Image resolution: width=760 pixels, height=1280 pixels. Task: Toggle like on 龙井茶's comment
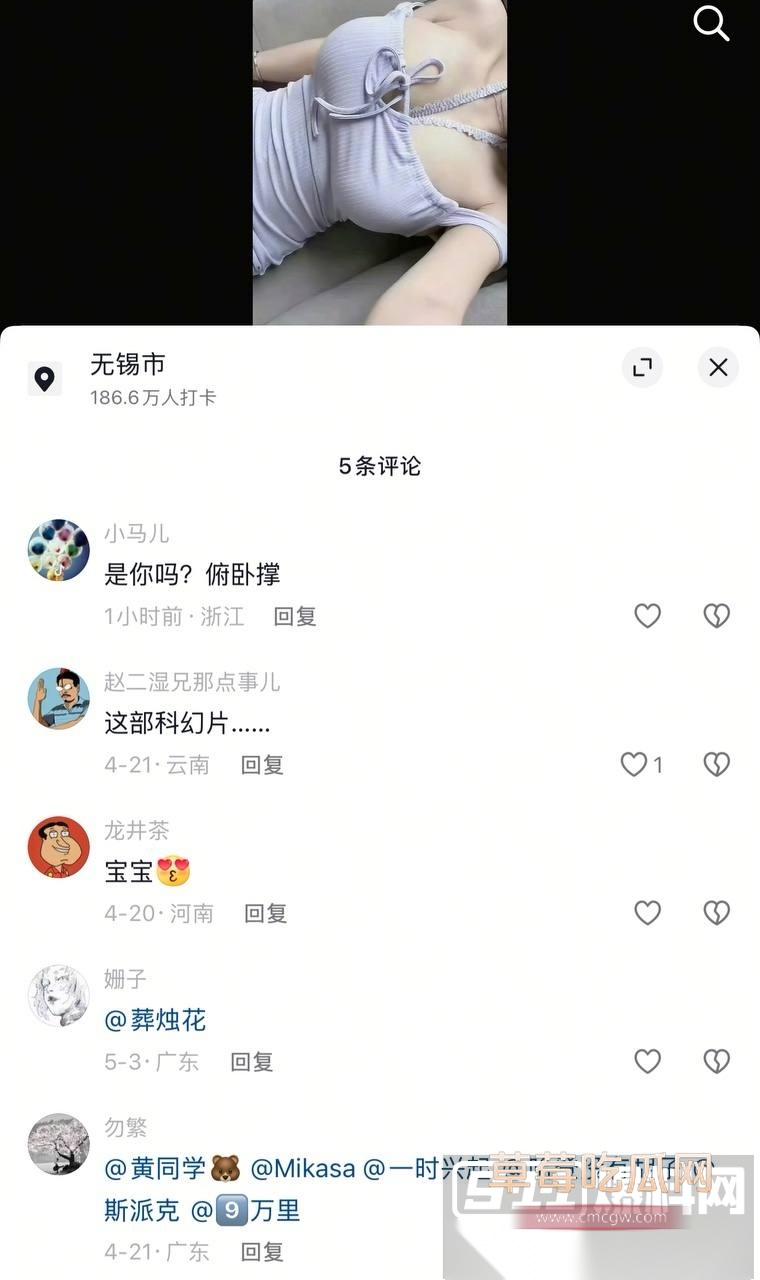tap(647, 913)
